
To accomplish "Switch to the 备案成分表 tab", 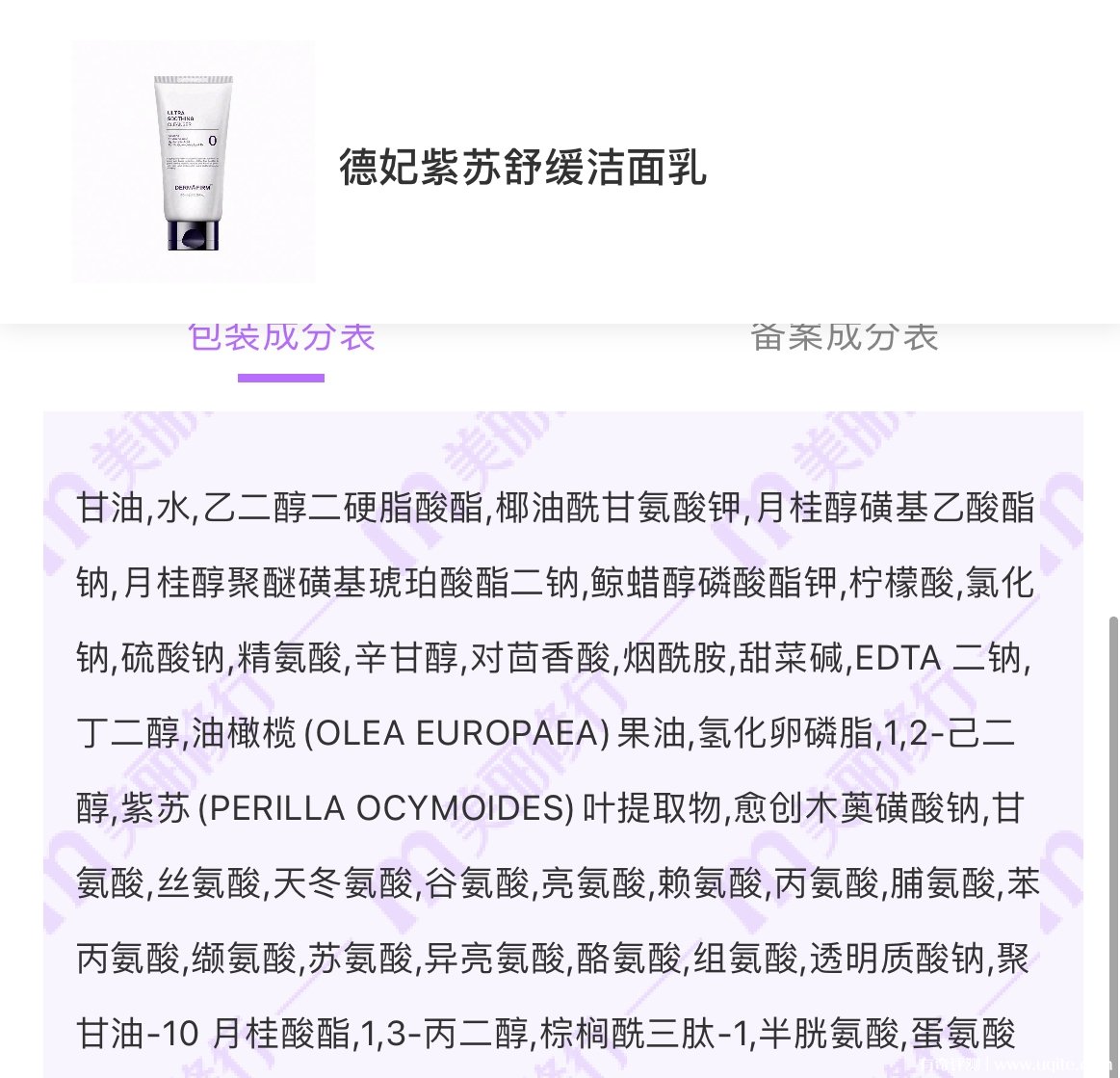I will [844, 339].
